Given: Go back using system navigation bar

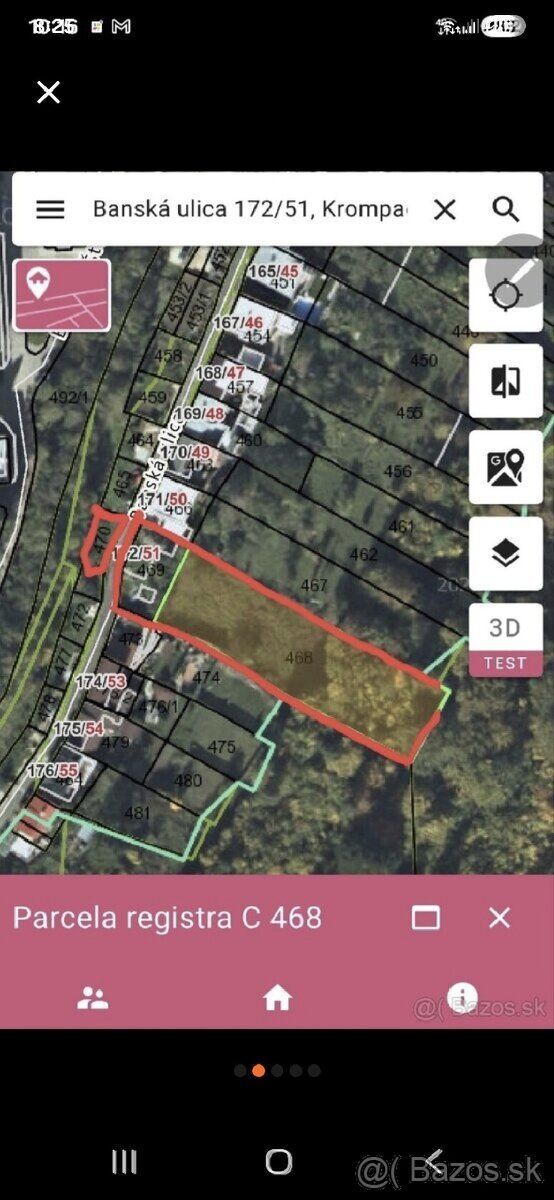Looking at the screenshot, I should click(433, 1160).
